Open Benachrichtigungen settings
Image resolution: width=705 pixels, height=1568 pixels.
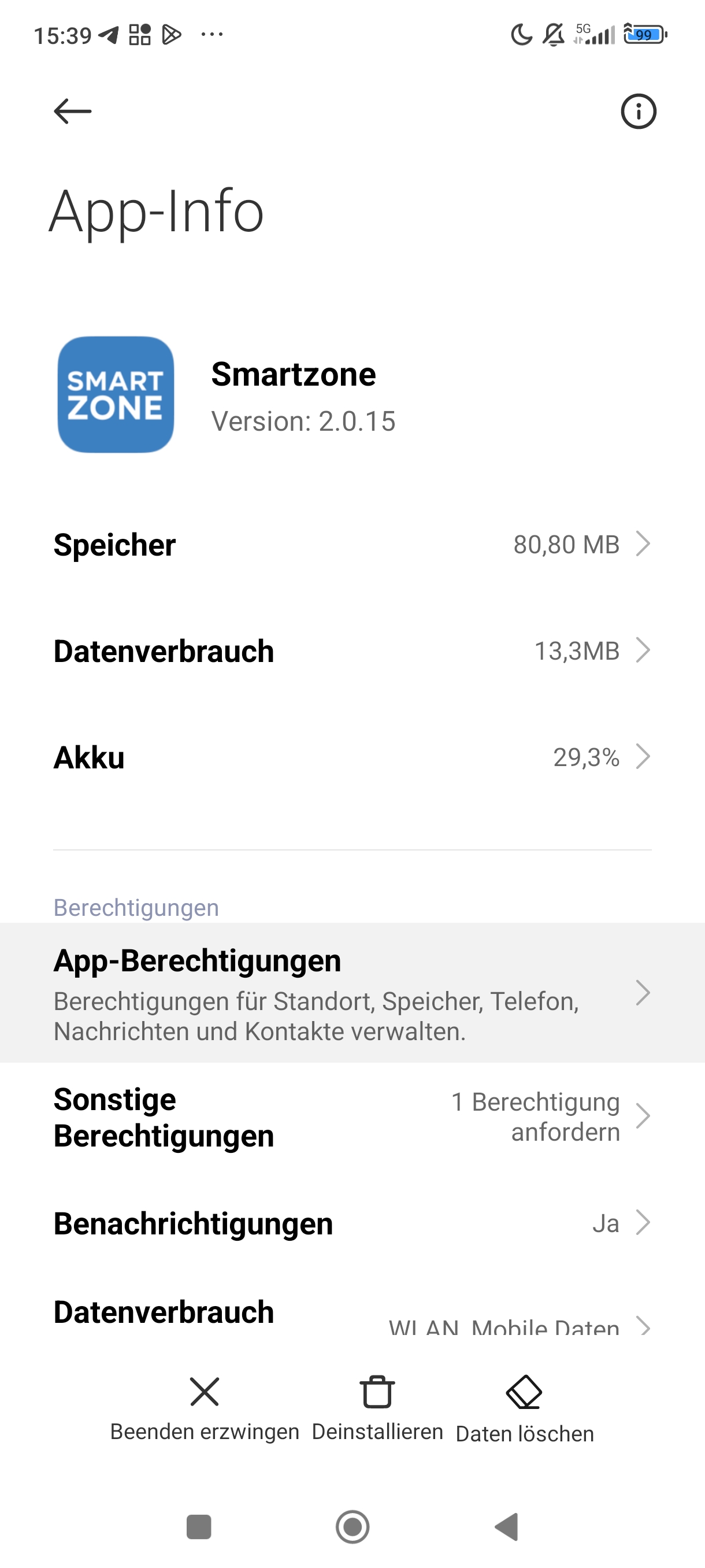pyautogui.click(x=352, y=1223)
